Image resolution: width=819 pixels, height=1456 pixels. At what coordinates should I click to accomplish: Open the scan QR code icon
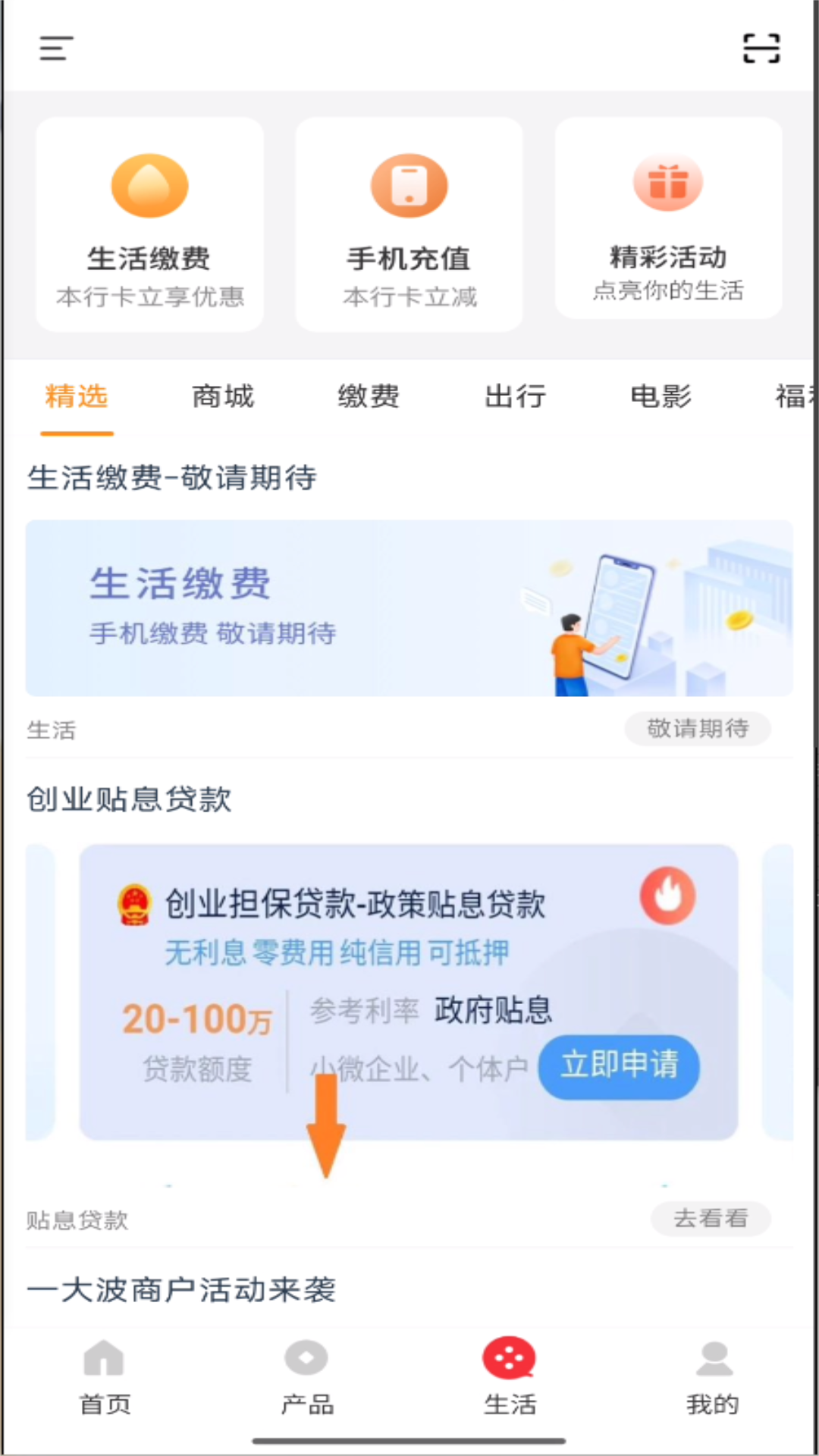[761, 49]
